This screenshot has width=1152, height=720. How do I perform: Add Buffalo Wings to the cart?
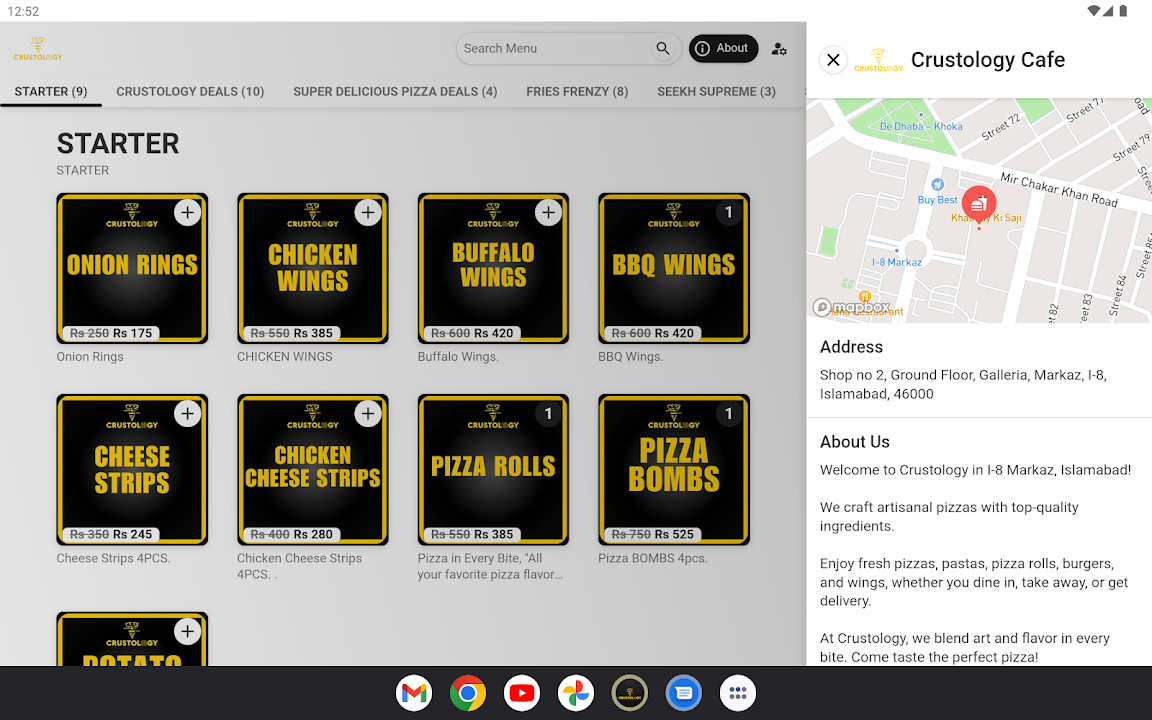[548, 212]
